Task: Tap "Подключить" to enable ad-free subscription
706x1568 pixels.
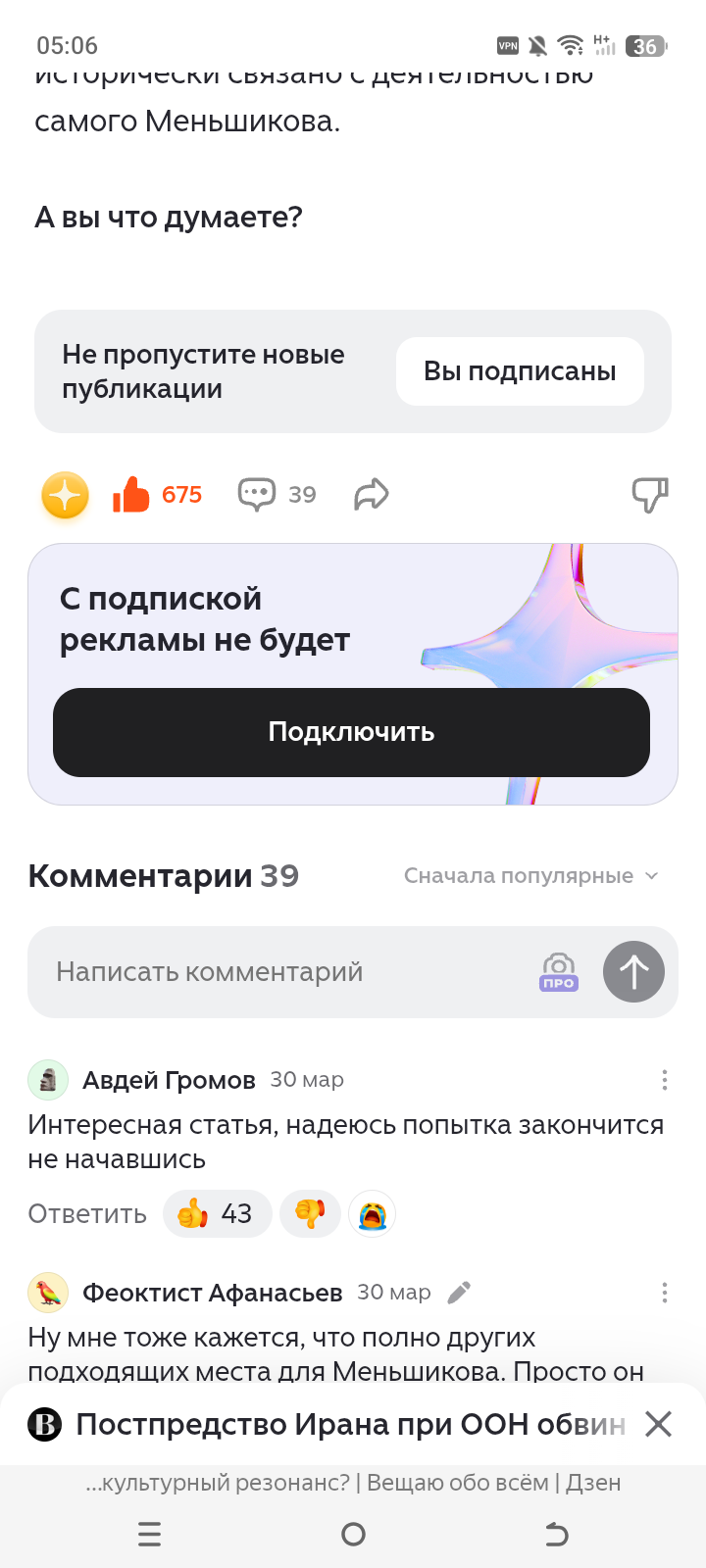Action: (x=351, y=732)
